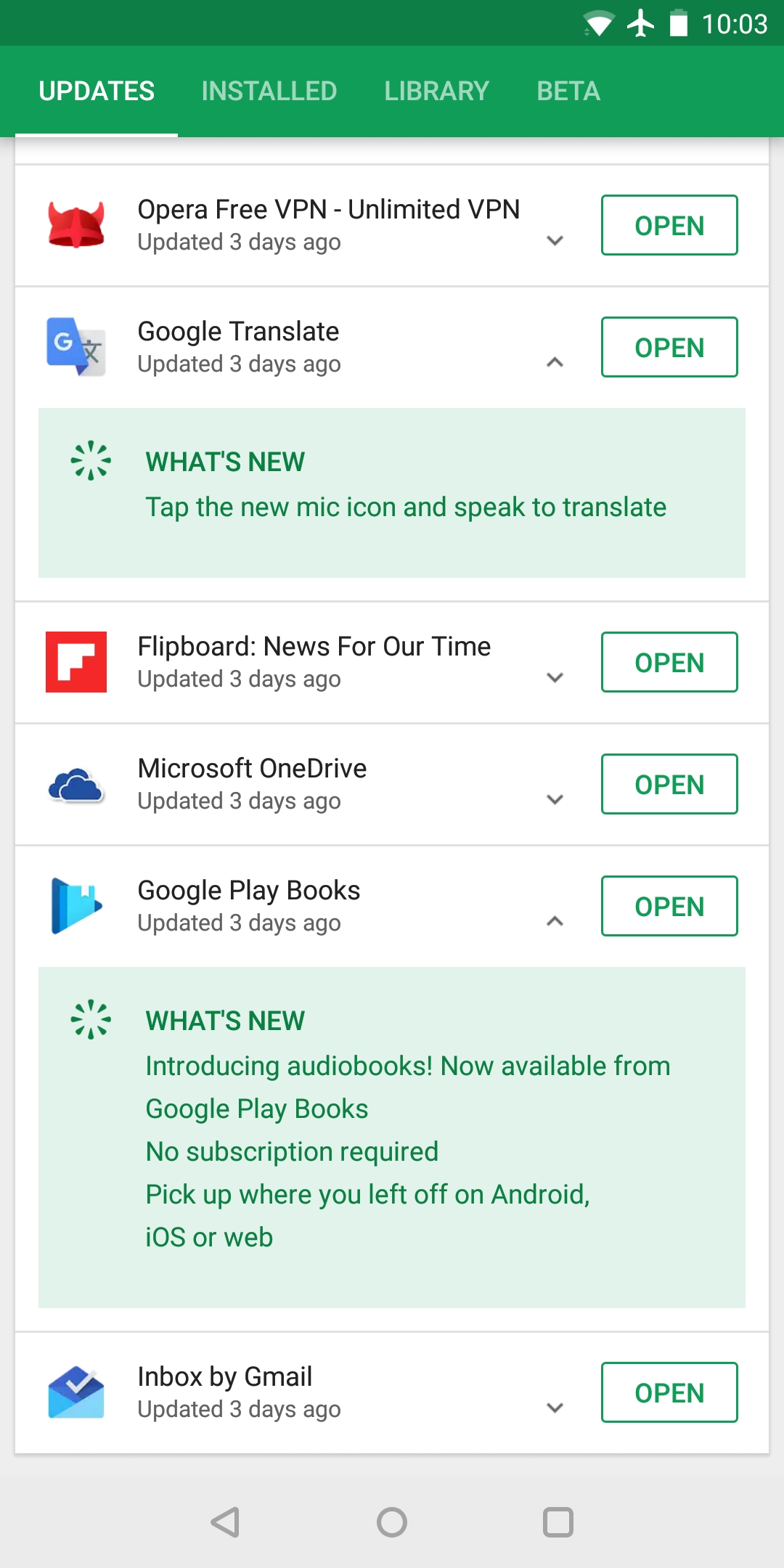Image resolution: width=784 pixels, height=1568 pixels.
Task: Switch to the Installed tab
Action: (269, 91)
